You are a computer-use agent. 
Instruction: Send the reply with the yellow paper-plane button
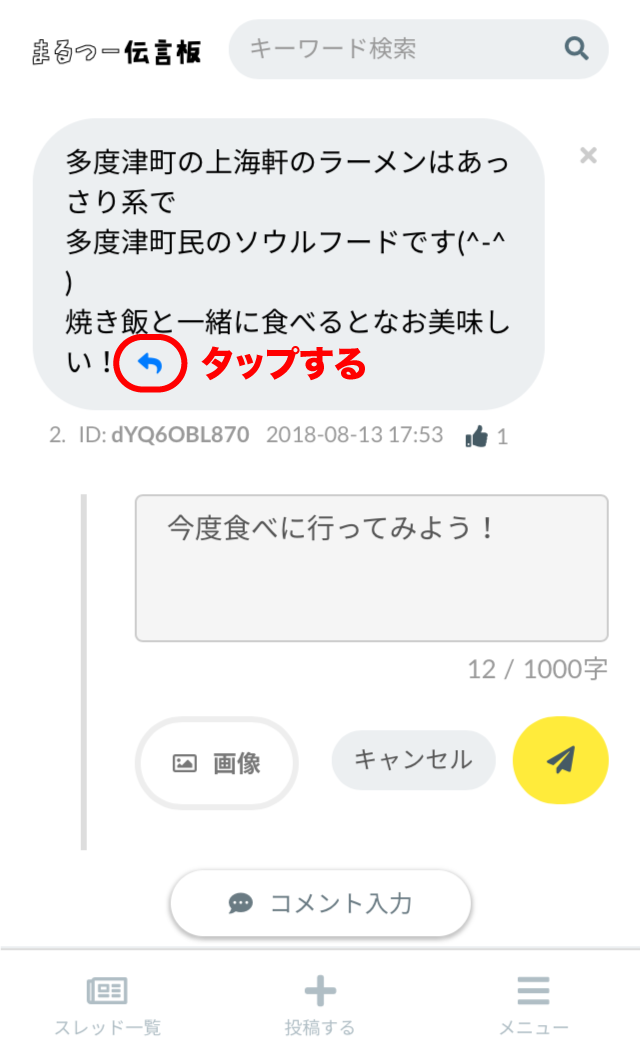561,760
